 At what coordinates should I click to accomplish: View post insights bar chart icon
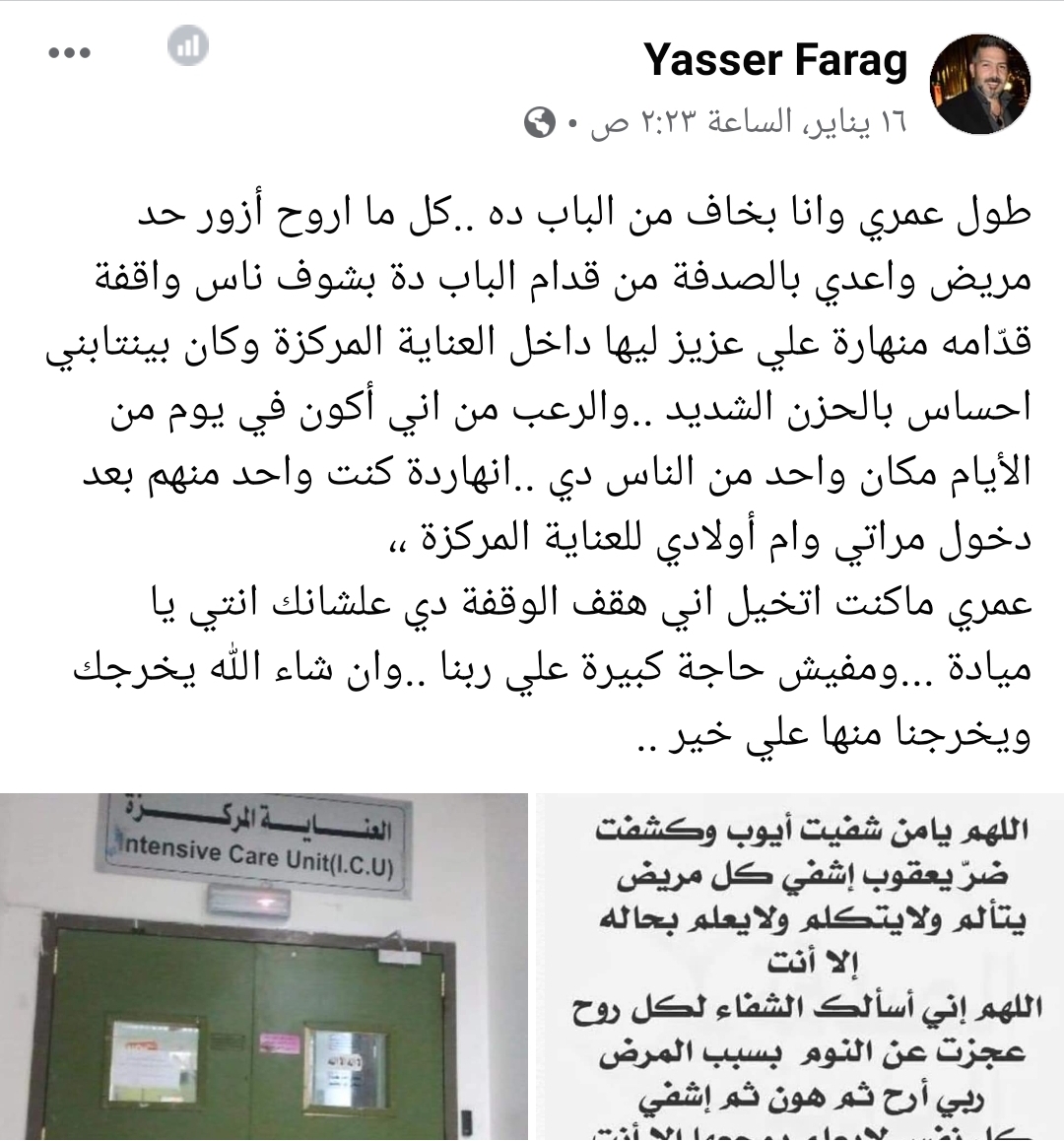tap(187, 45)
